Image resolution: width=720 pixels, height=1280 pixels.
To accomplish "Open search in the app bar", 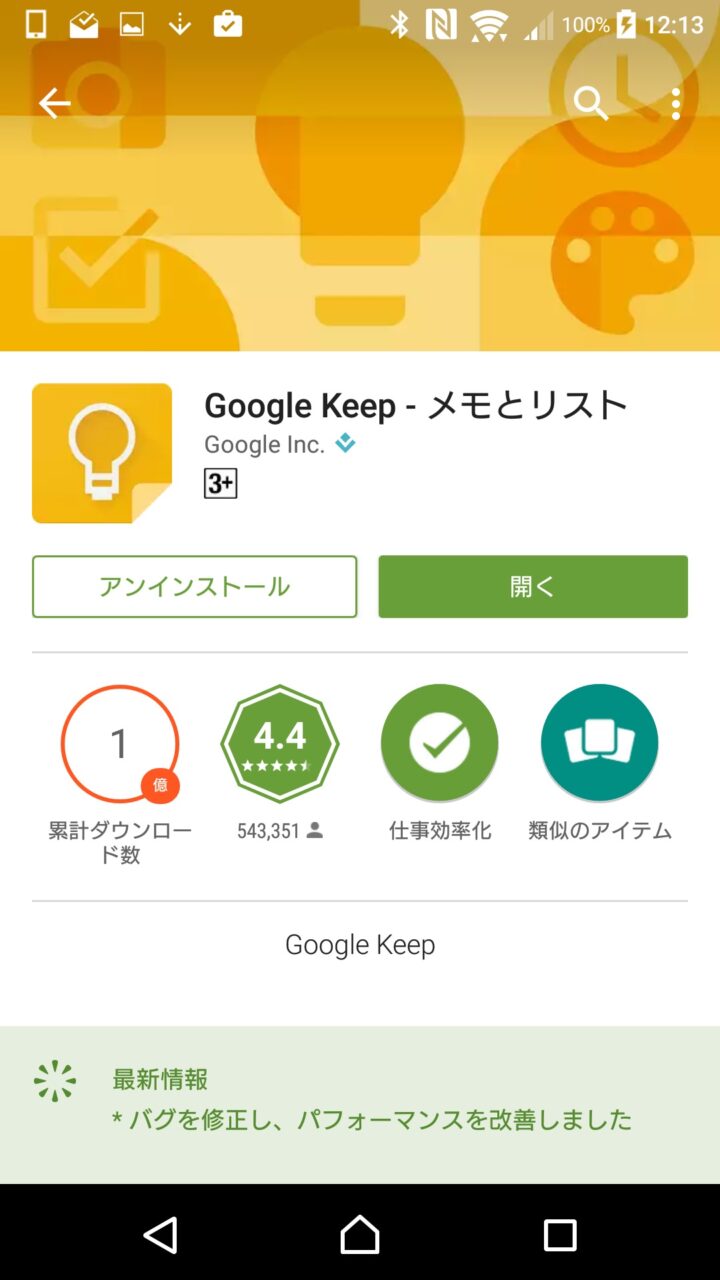I will point(590,103).
